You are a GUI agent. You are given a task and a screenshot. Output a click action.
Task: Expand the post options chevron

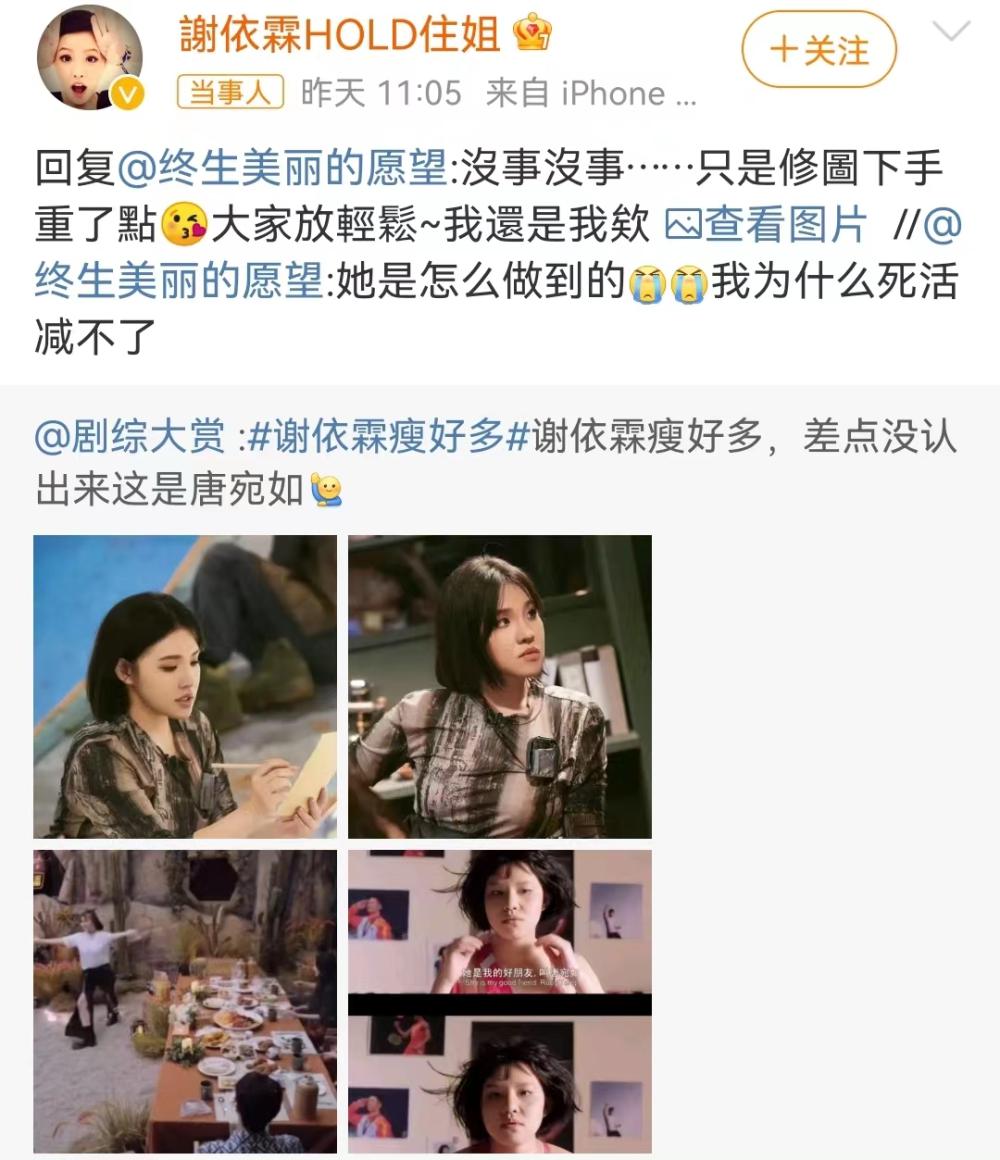[950, 32]
